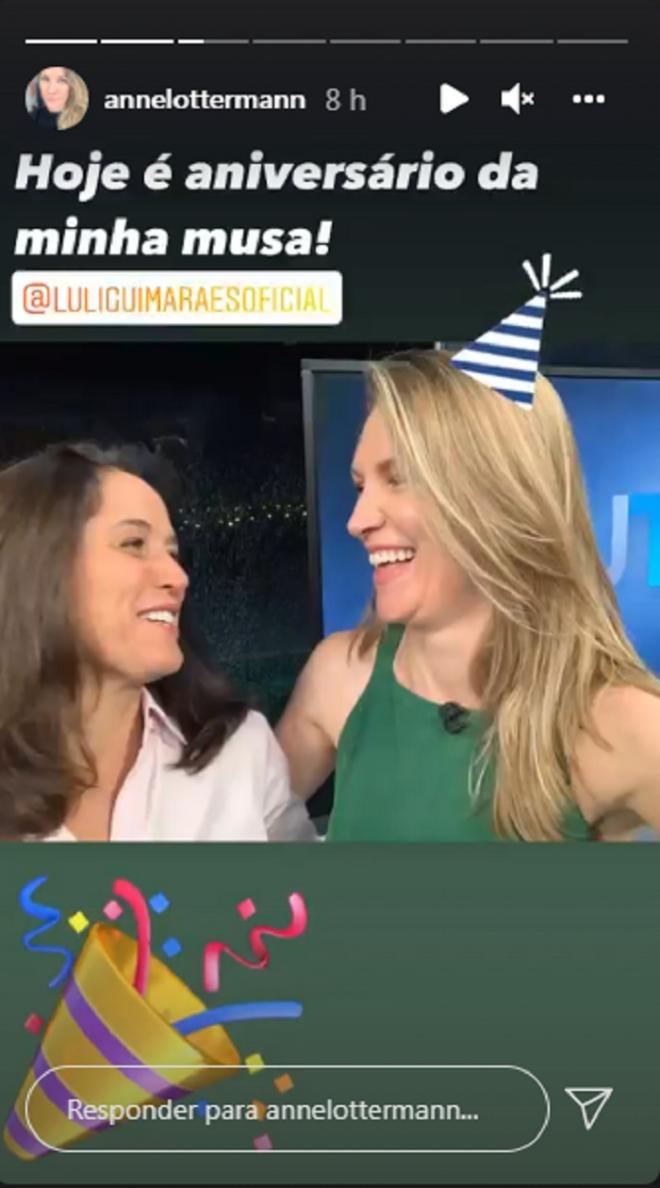Reply in the Responder para annelottermann field

coord(286,1109)
